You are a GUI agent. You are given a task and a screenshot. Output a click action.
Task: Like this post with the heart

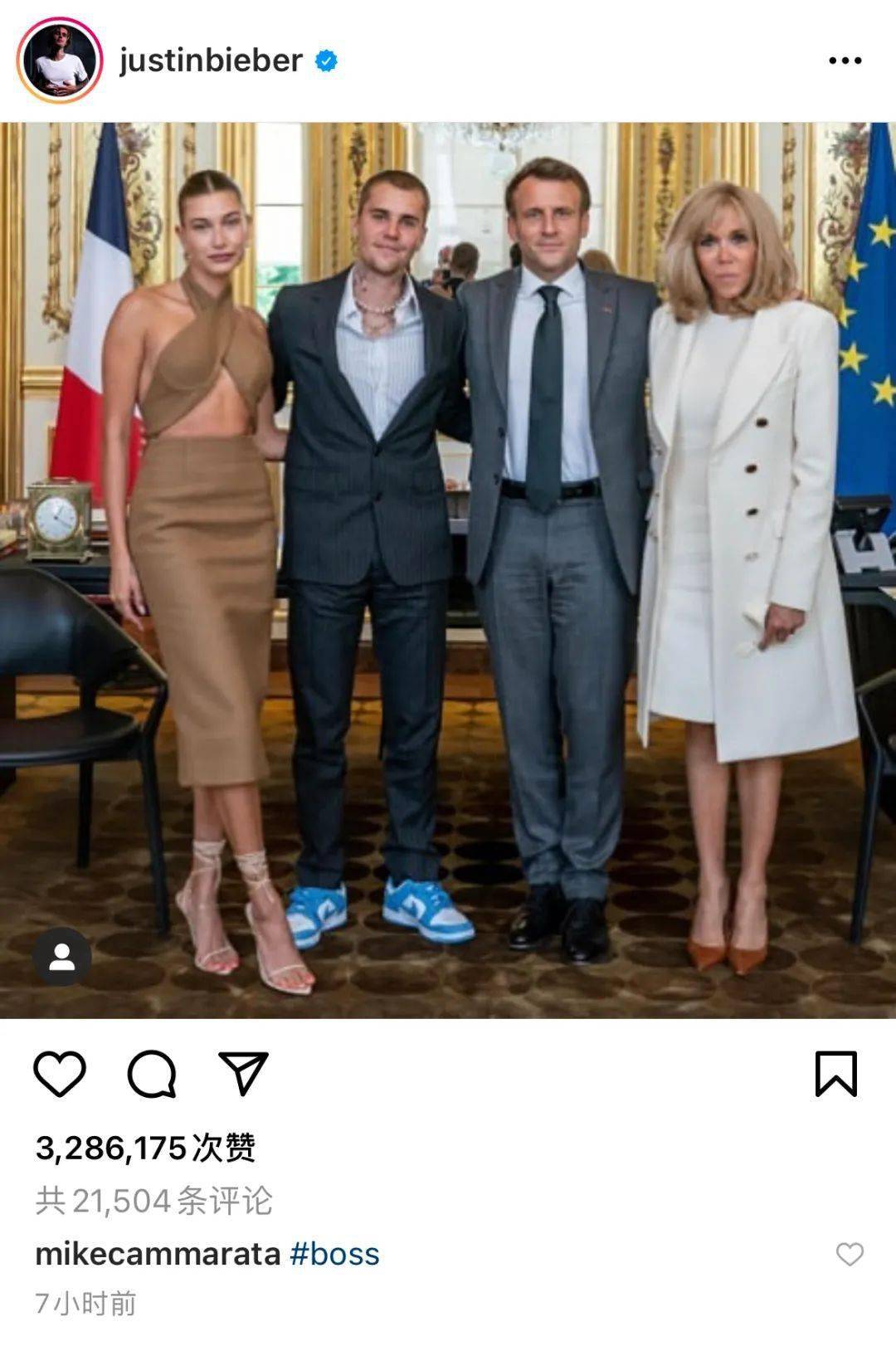[60, 1074]
